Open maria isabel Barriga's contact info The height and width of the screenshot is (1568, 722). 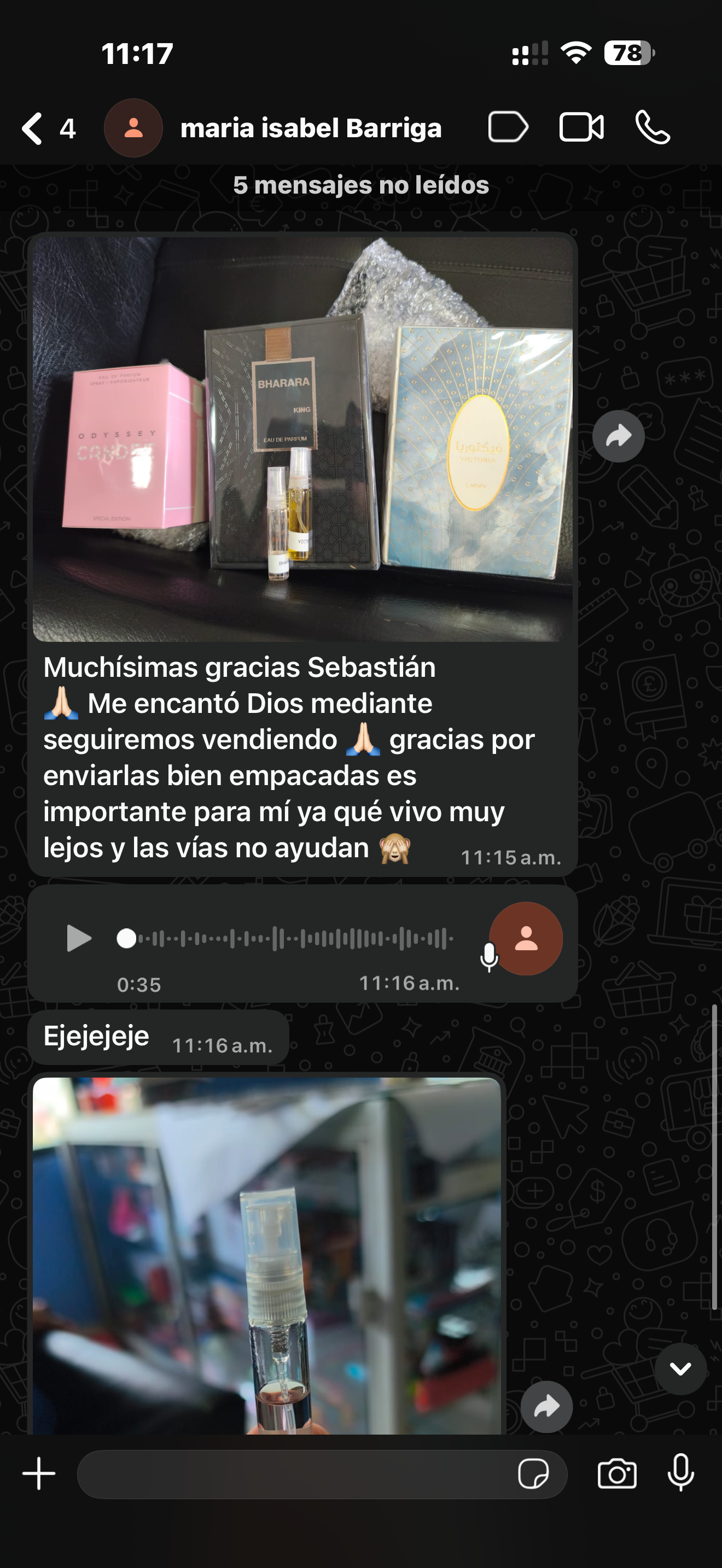[311, 128]
